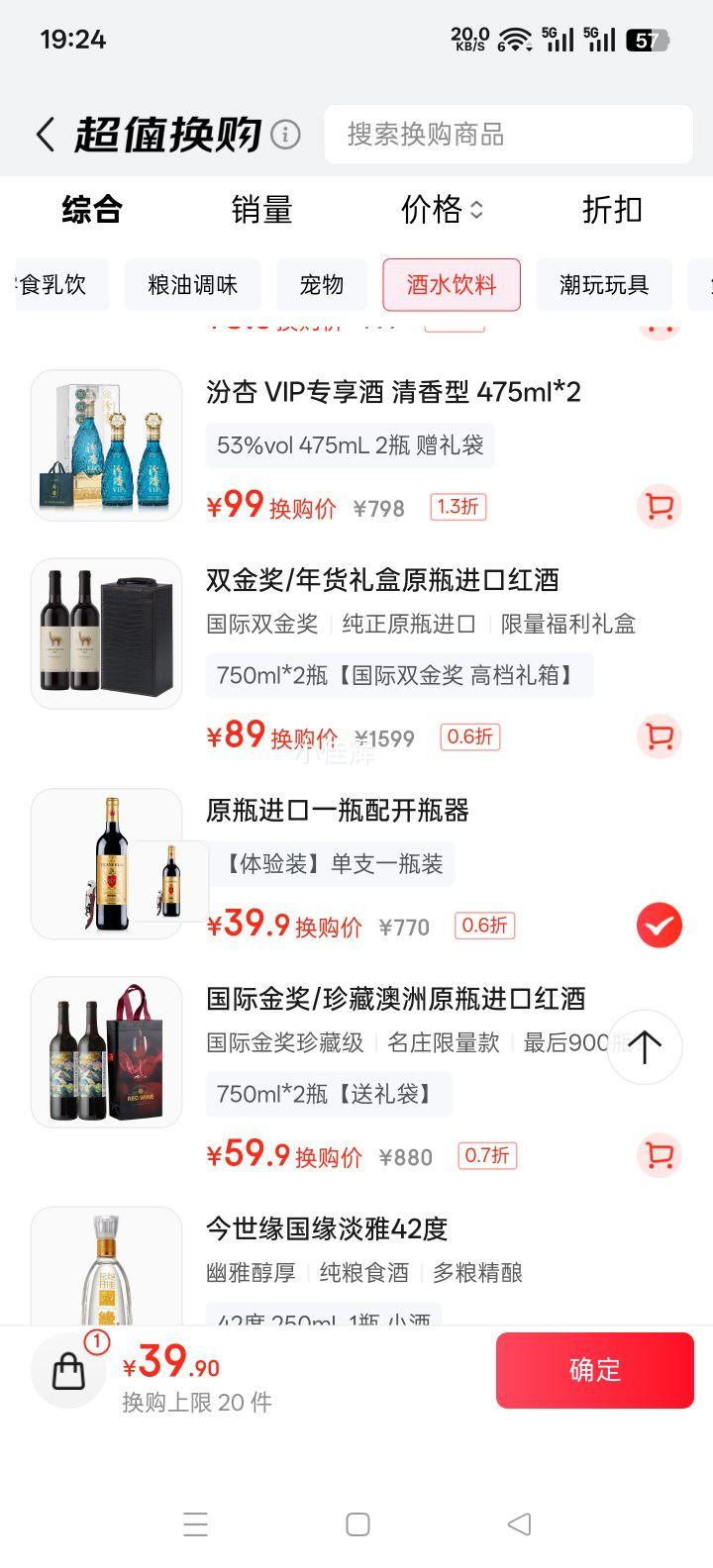This screenshot has height=1568, width=713.
Task: Add 双金奖/年货礼盒 red wine to cart
Action: (x=659, y=736)
